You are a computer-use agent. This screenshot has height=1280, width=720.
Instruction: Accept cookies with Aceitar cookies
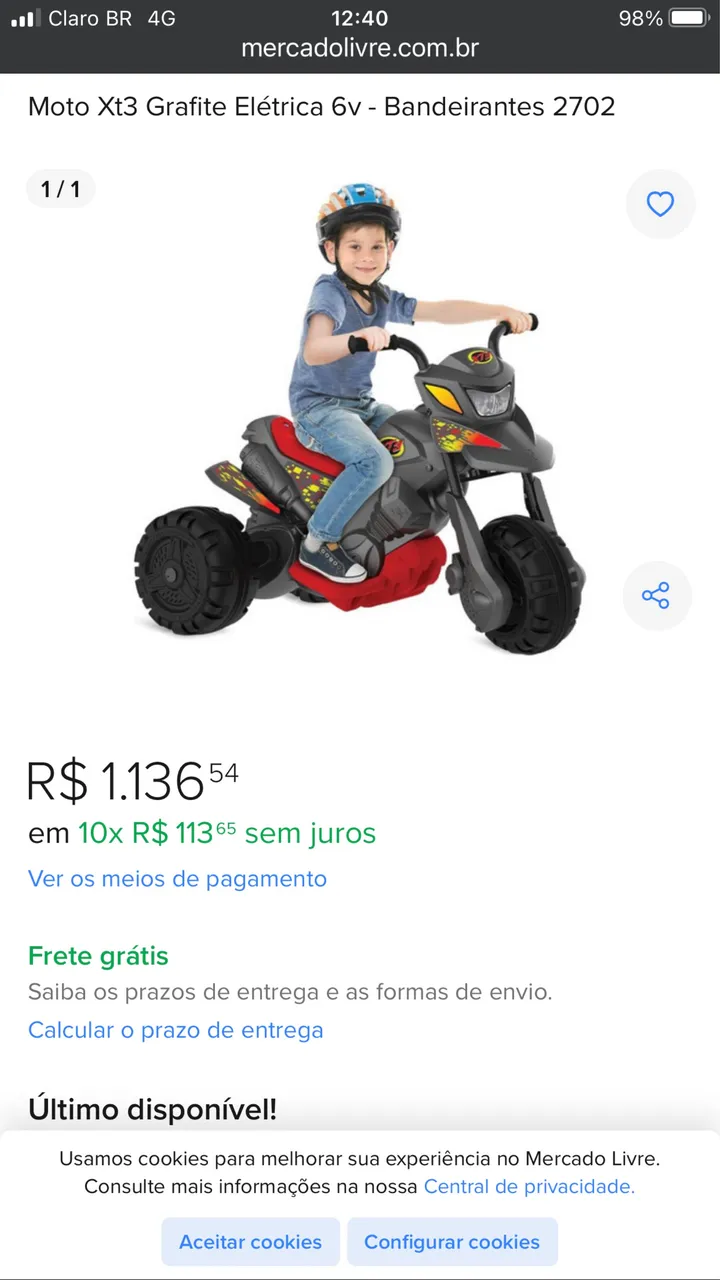(x=251, y=1242)
